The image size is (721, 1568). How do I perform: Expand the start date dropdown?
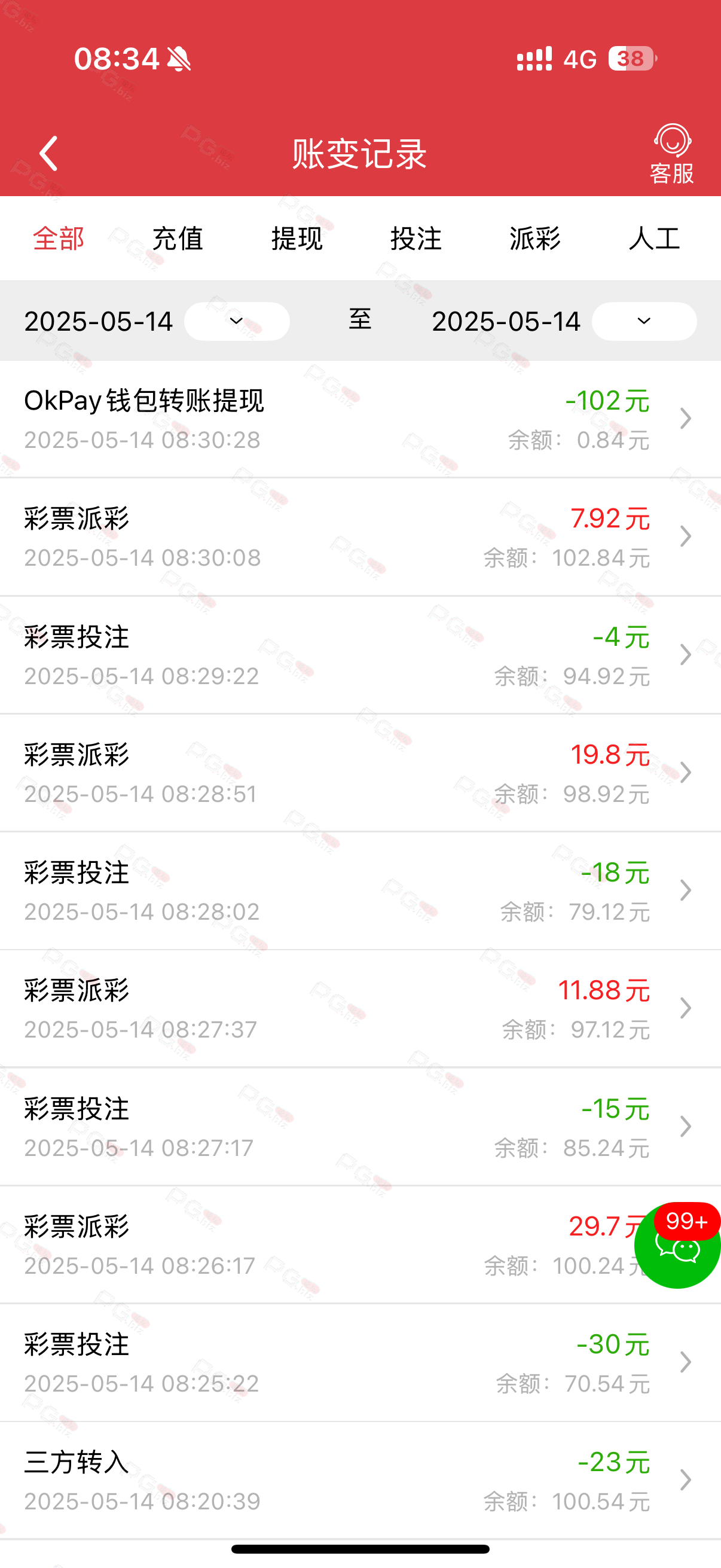coord(237,321)
